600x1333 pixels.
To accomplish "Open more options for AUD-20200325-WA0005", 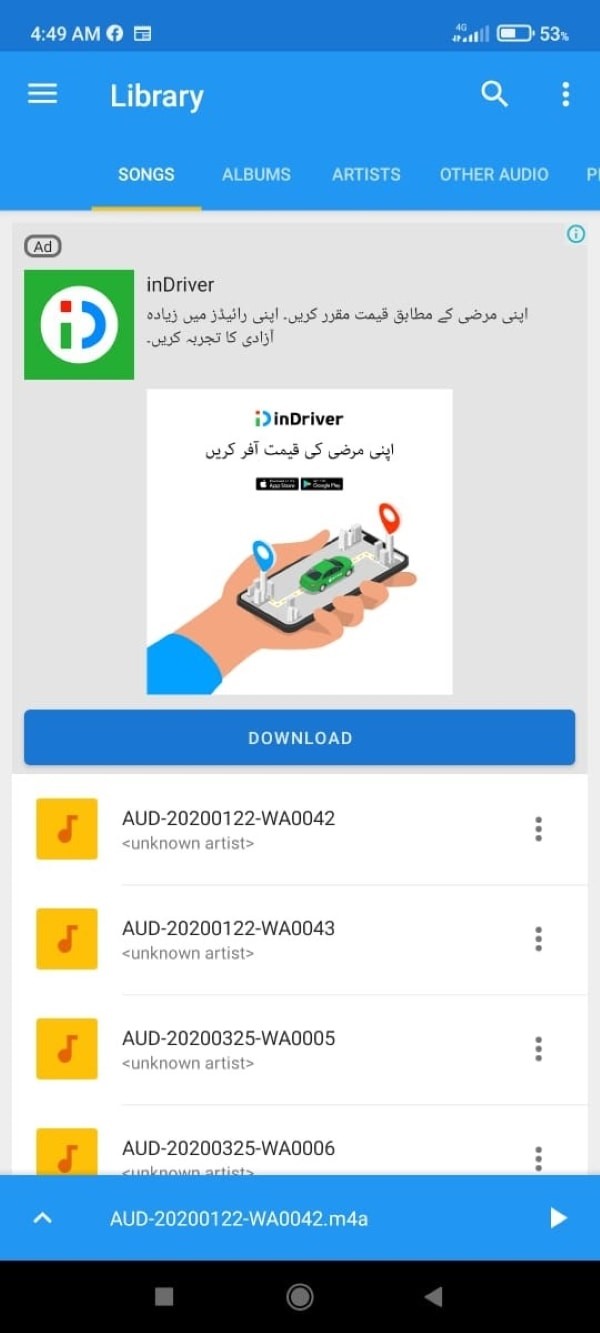I will (x=538, y=1049).
